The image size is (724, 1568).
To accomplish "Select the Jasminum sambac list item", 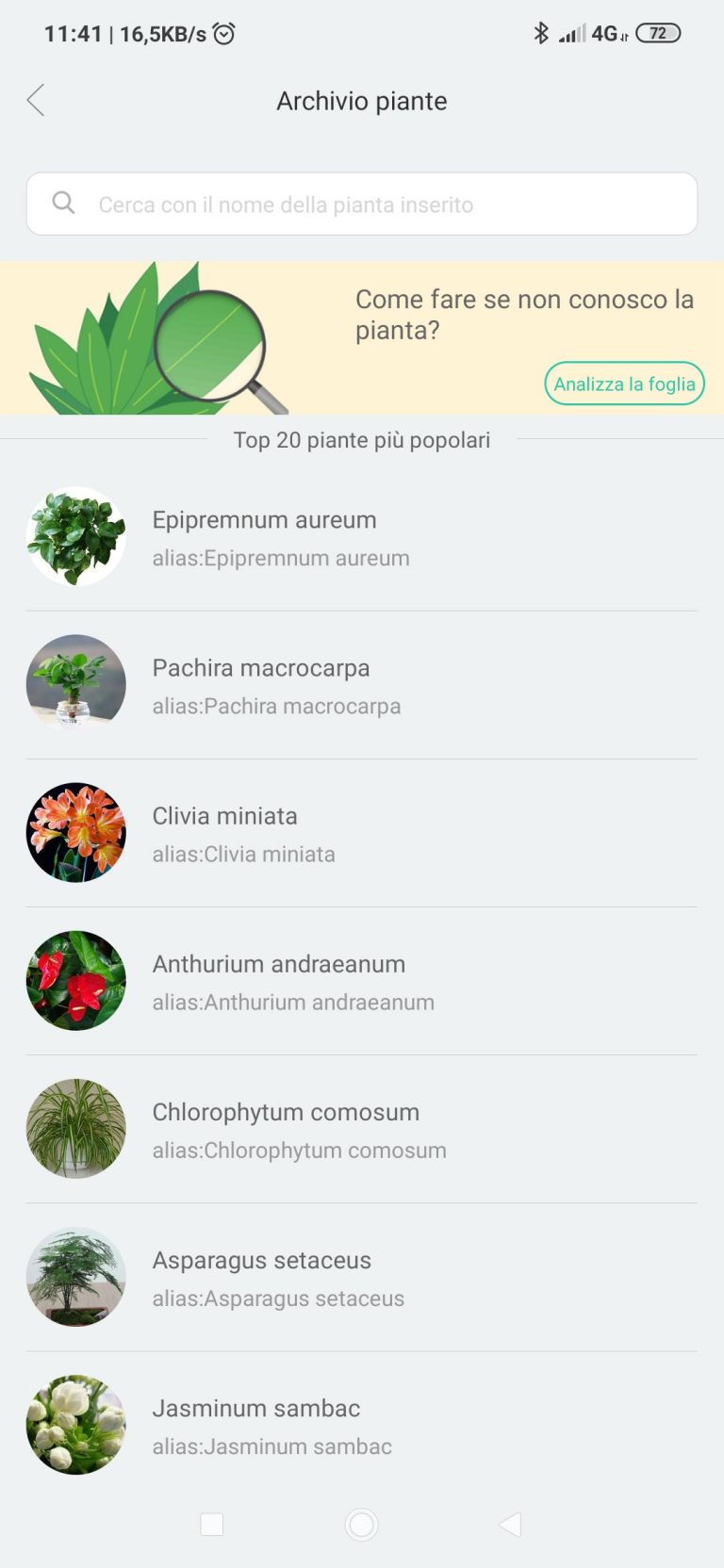I will click(362, 1424).
